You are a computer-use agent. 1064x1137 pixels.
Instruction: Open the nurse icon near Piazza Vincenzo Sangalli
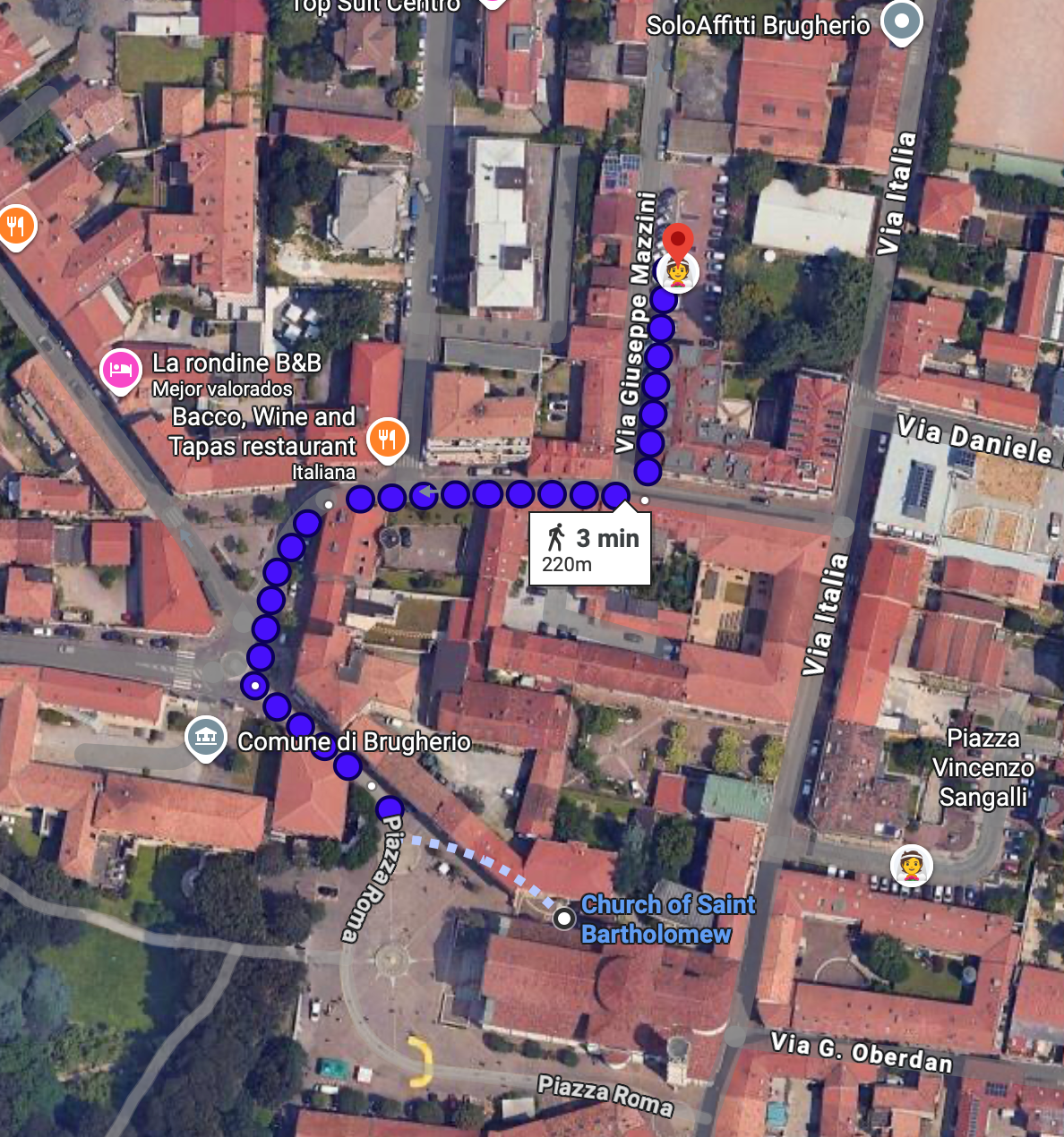(x=912, y=866)
